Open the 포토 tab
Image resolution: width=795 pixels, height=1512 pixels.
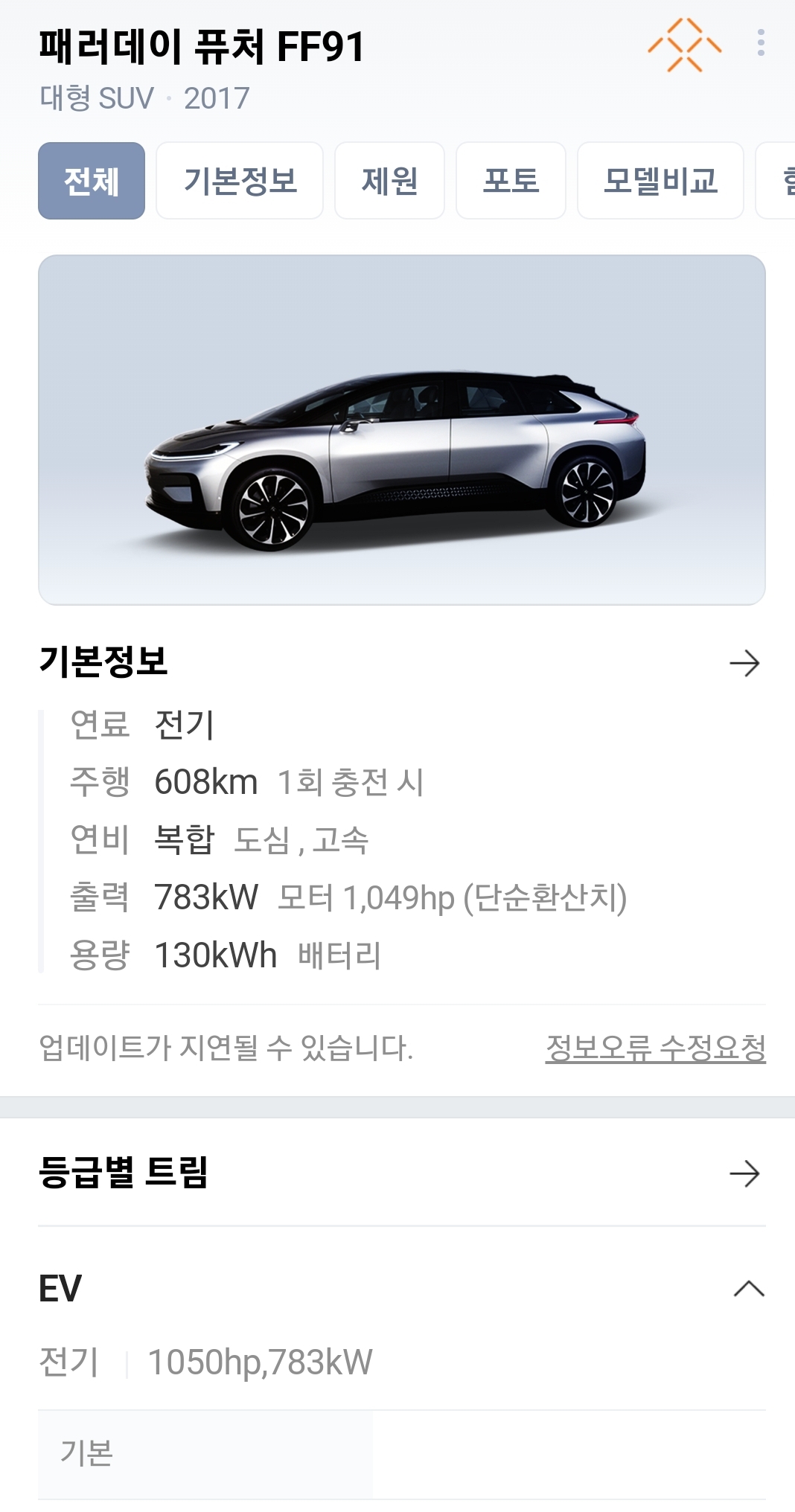coord(511,181)
